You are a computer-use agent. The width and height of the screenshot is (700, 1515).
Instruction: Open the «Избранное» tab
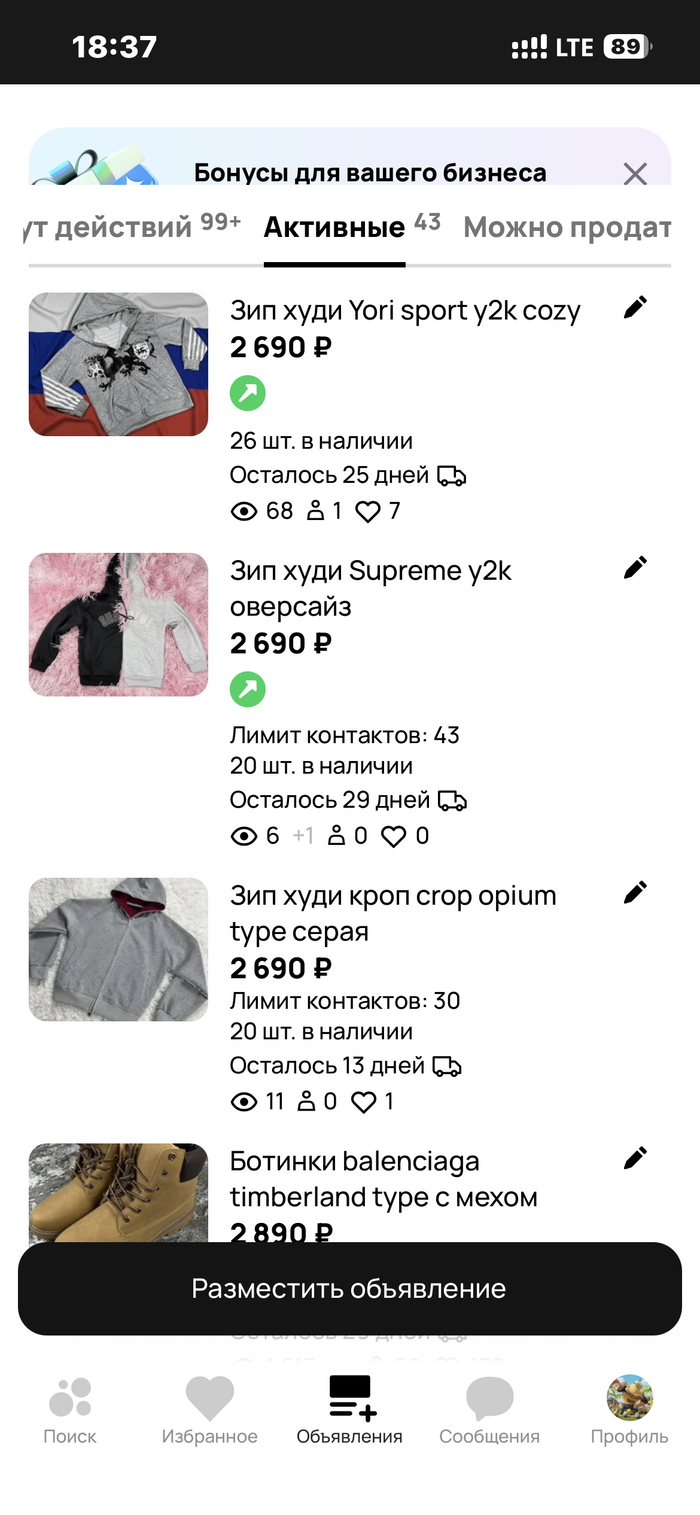coord(210,1410)
